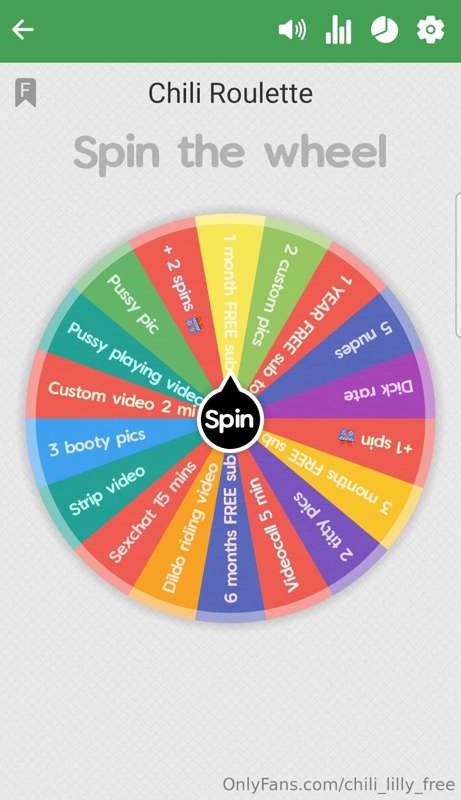
Task: Hit the Spin button in the wheel center
Action: (x=229, y=419)
